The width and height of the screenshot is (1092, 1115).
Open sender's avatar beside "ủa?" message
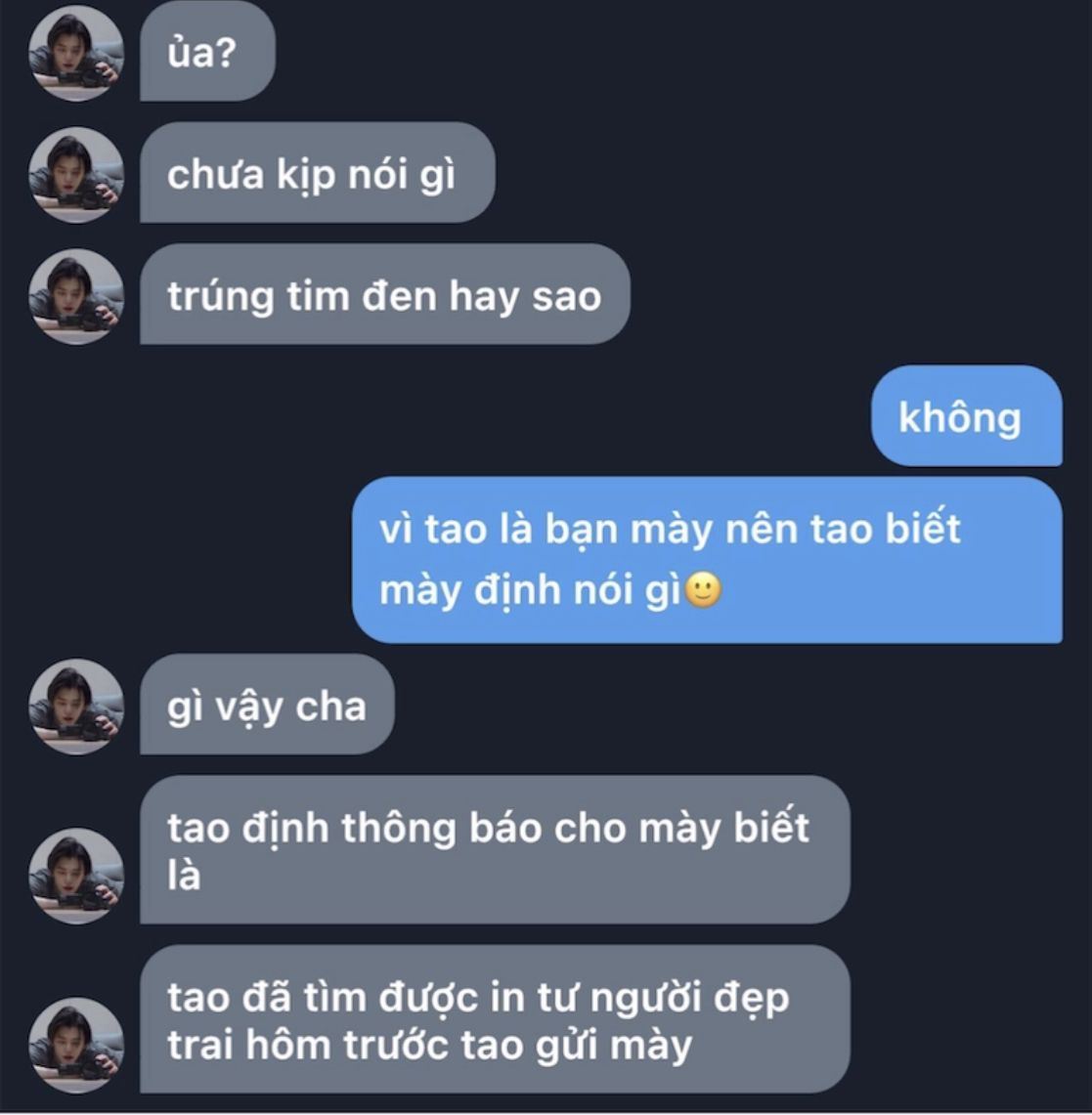pyautogui.click(x=76, y=54)
